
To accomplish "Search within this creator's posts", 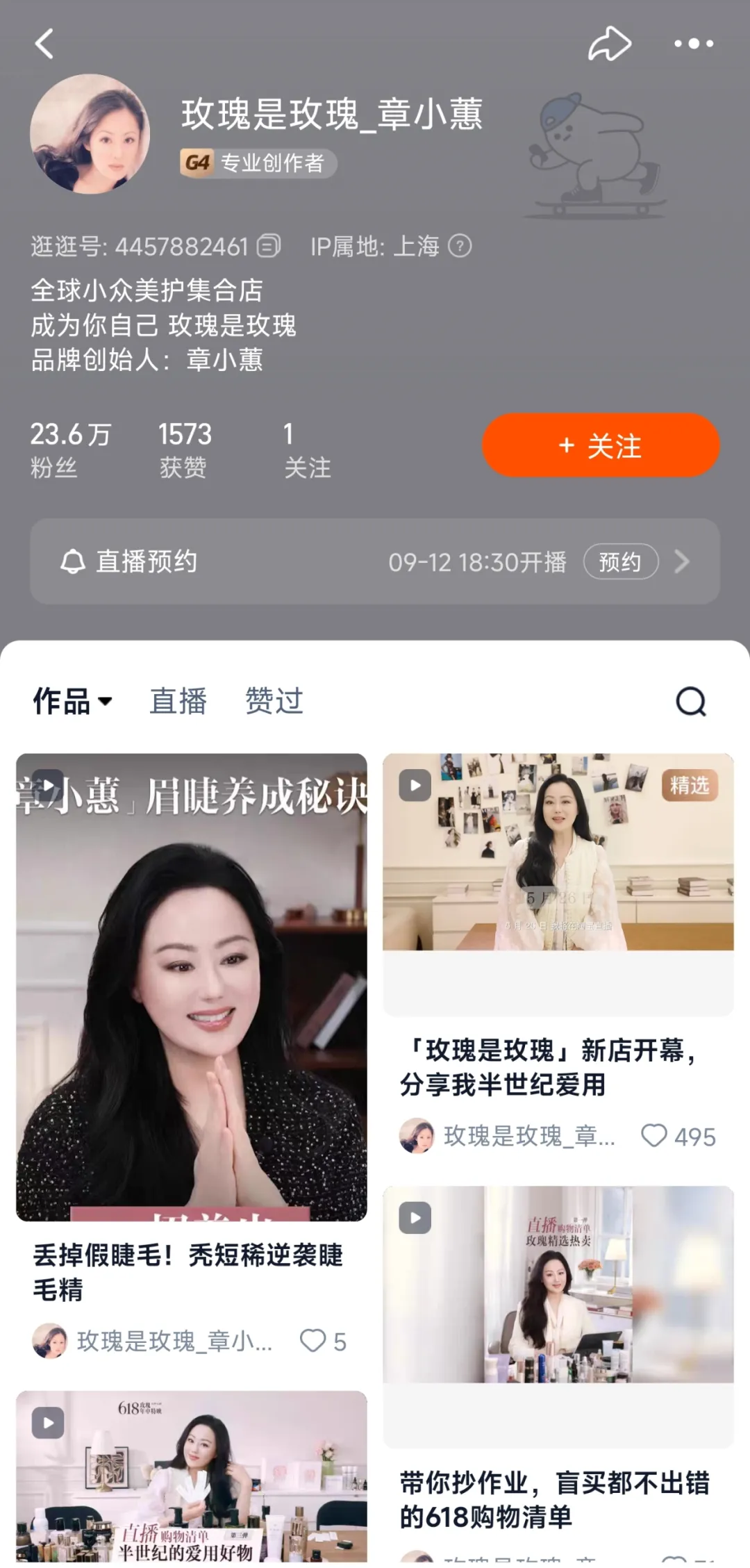I will click(691, 701).
